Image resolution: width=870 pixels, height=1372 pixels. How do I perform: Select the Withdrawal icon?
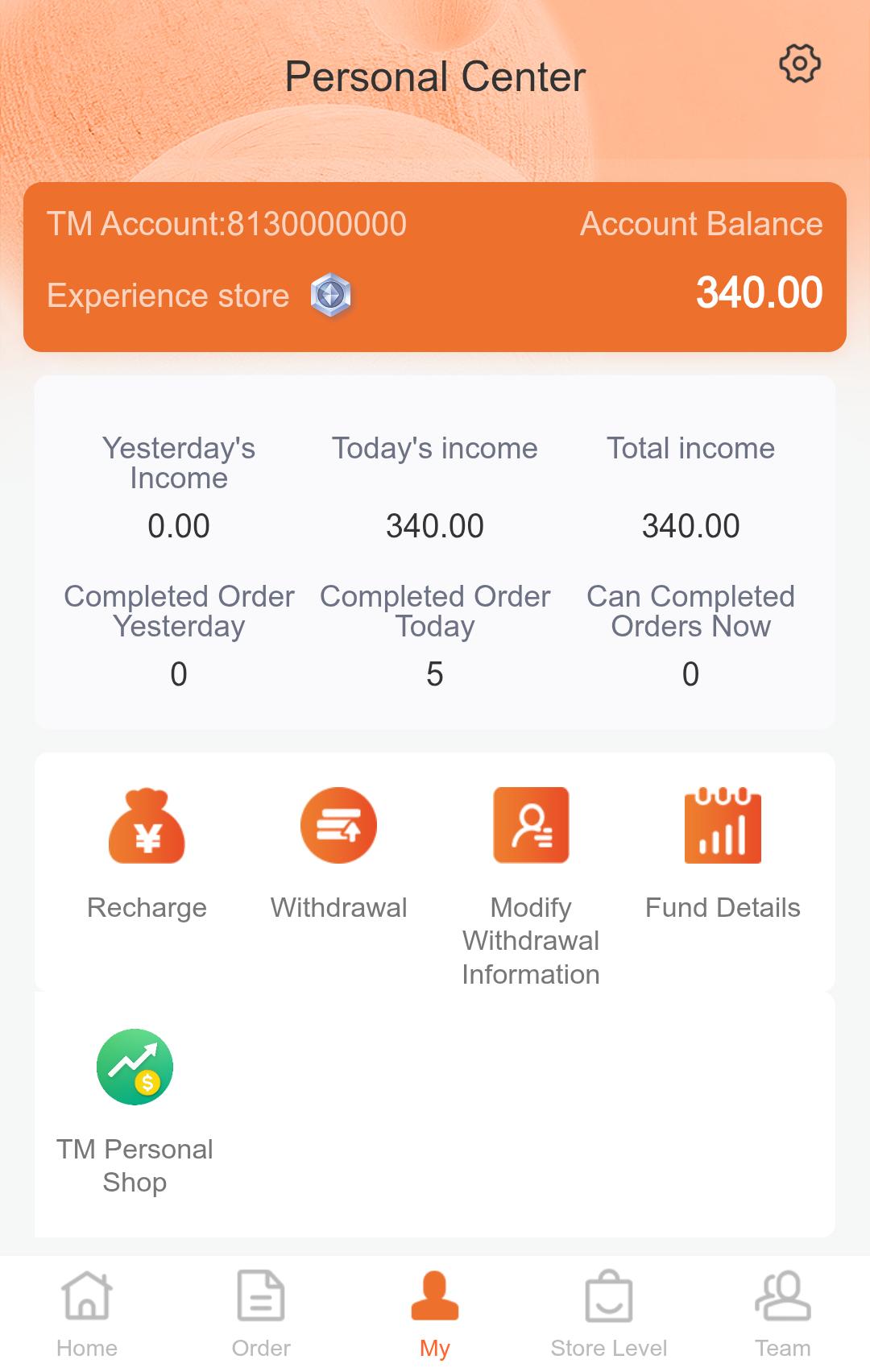[338, 824]
